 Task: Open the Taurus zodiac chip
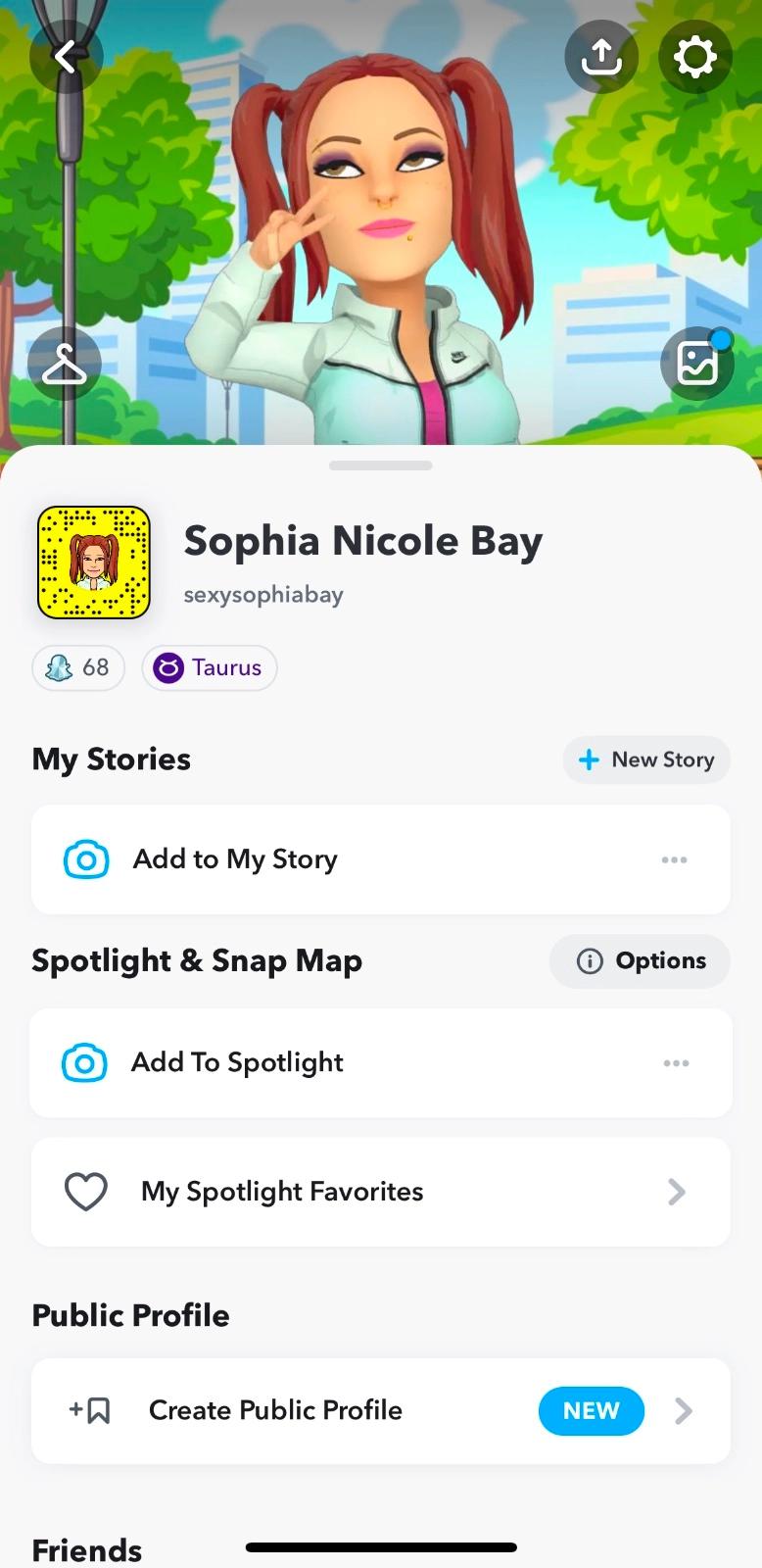(210, 667)
